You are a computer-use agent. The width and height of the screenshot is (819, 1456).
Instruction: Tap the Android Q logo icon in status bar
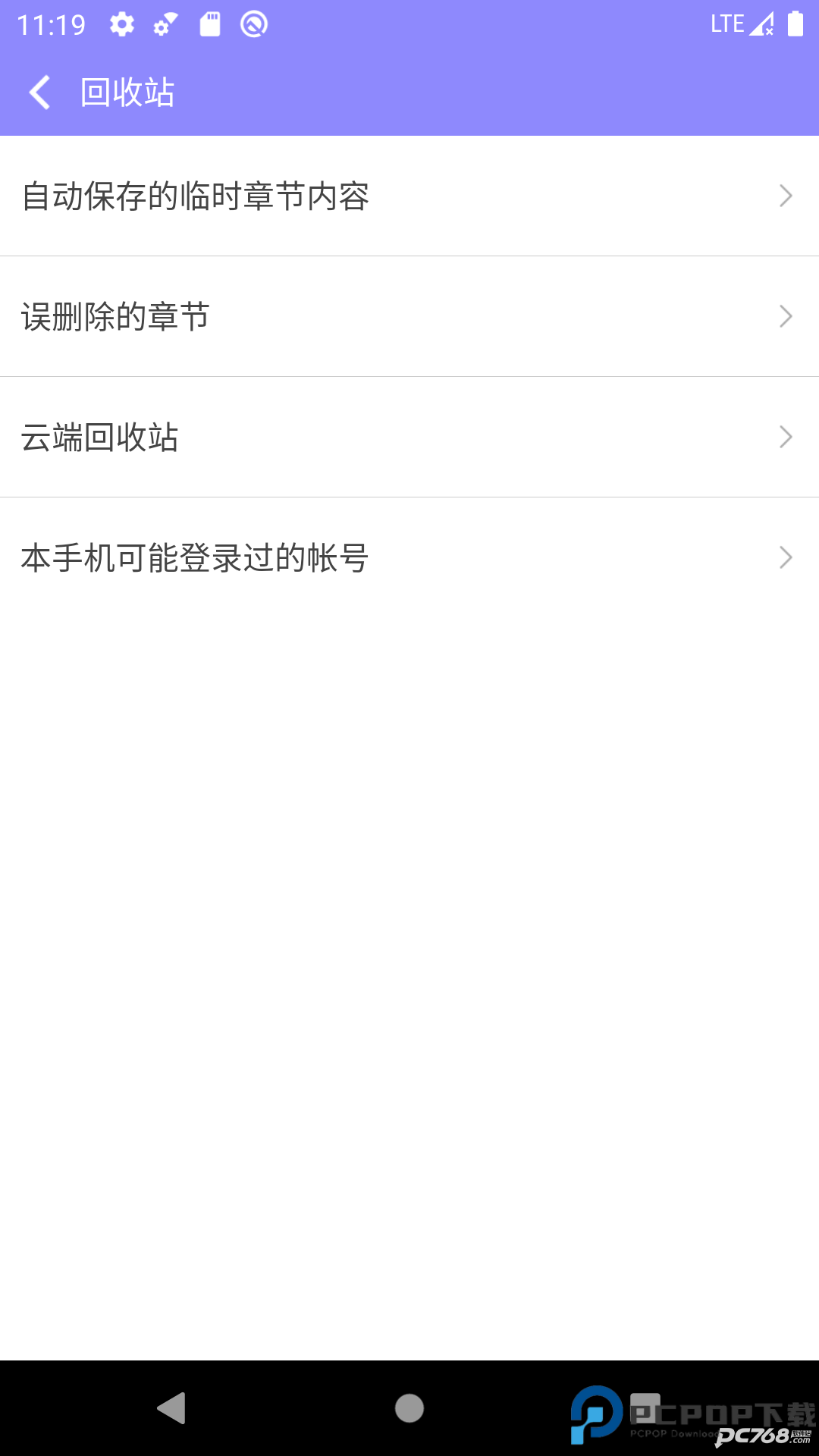tap(253, 23)
